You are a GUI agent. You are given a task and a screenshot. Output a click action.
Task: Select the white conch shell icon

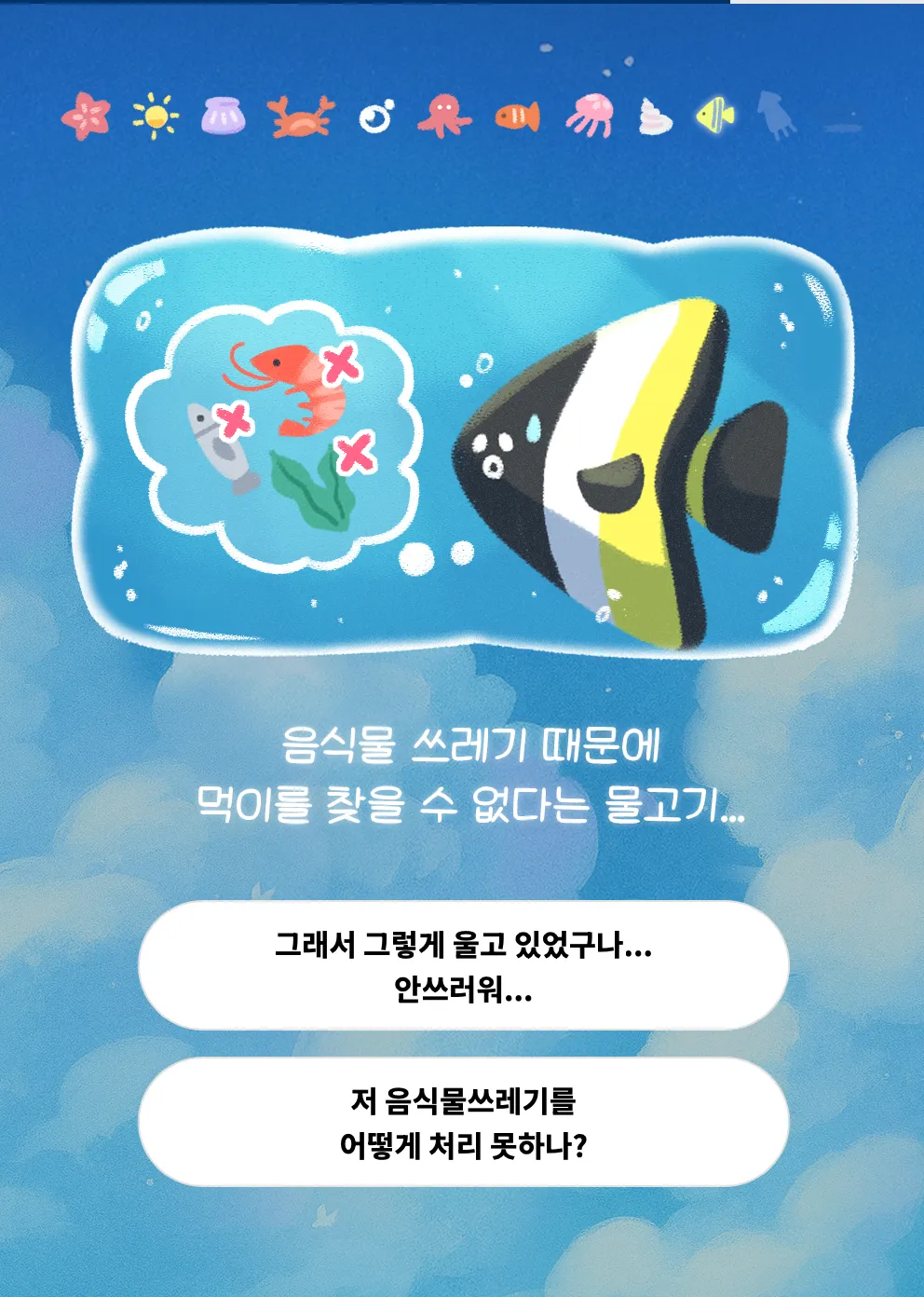pyautogui.click(x=652, y=116)
